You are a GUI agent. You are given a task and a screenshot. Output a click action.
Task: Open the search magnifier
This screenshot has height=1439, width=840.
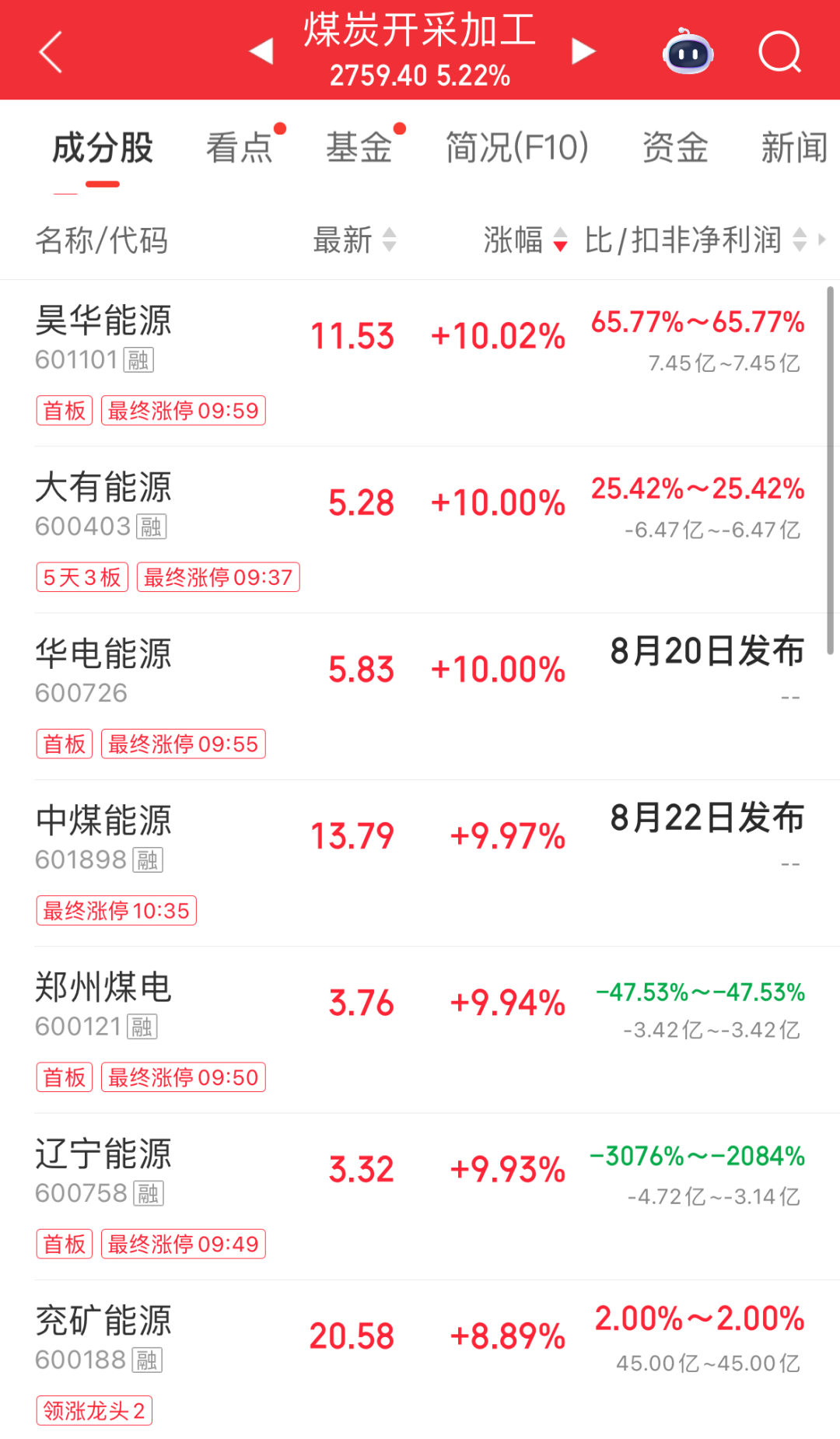tap(780, 52)
